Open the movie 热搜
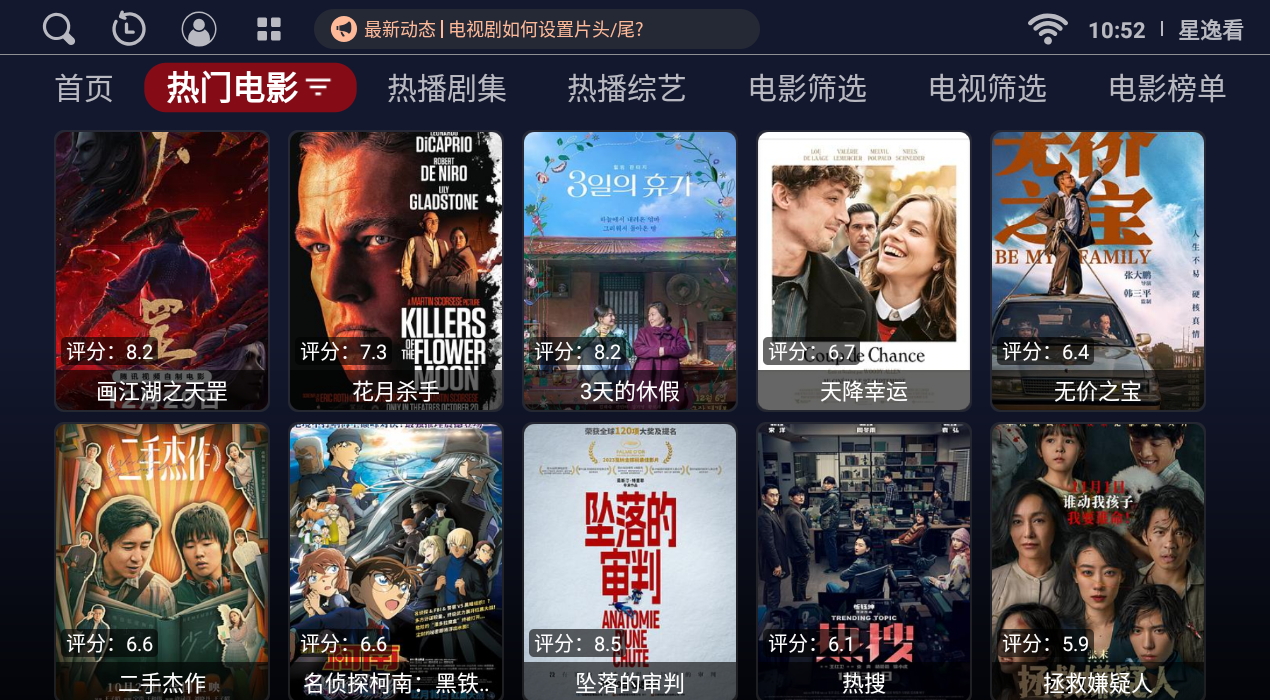Screen dimensions: 1270x700 pyautogui.click(x=864, y=560)
